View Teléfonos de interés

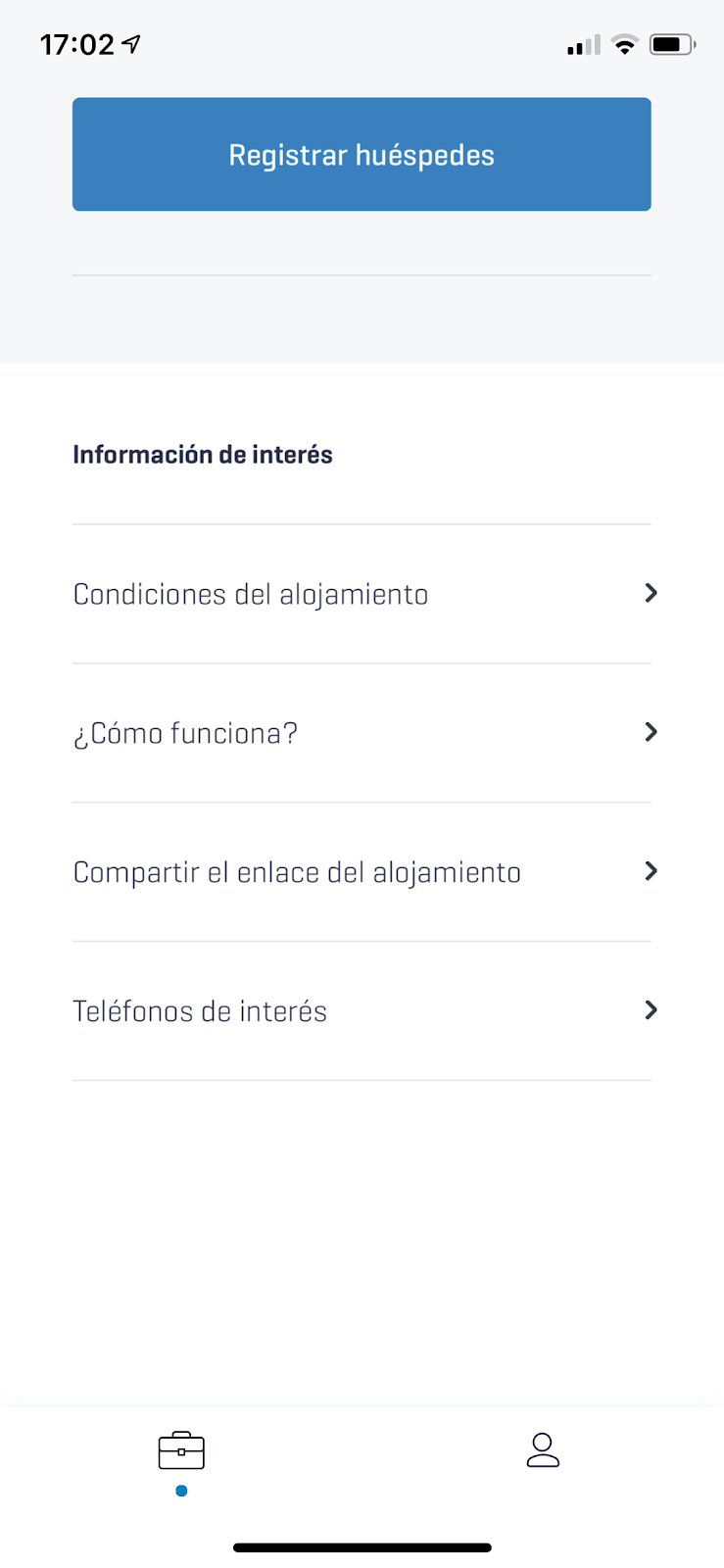tap(362, 1011)
